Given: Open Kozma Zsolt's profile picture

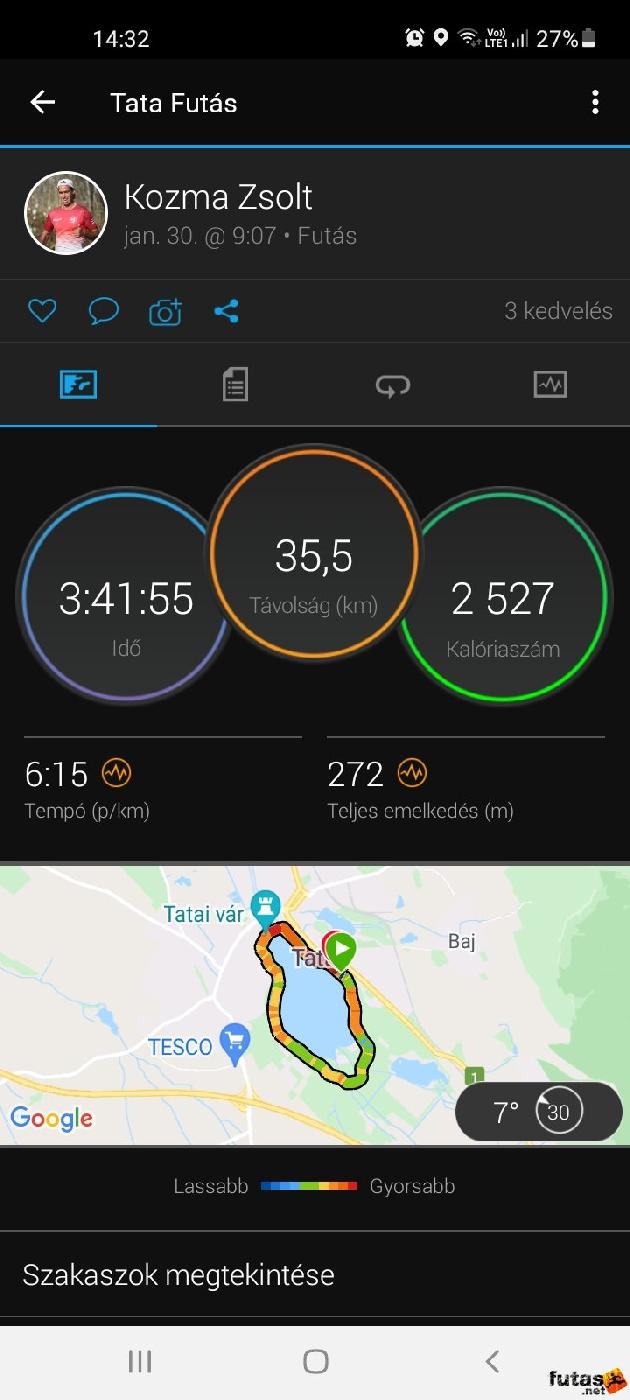Looking at the screenshot, I should coord(65,213).
